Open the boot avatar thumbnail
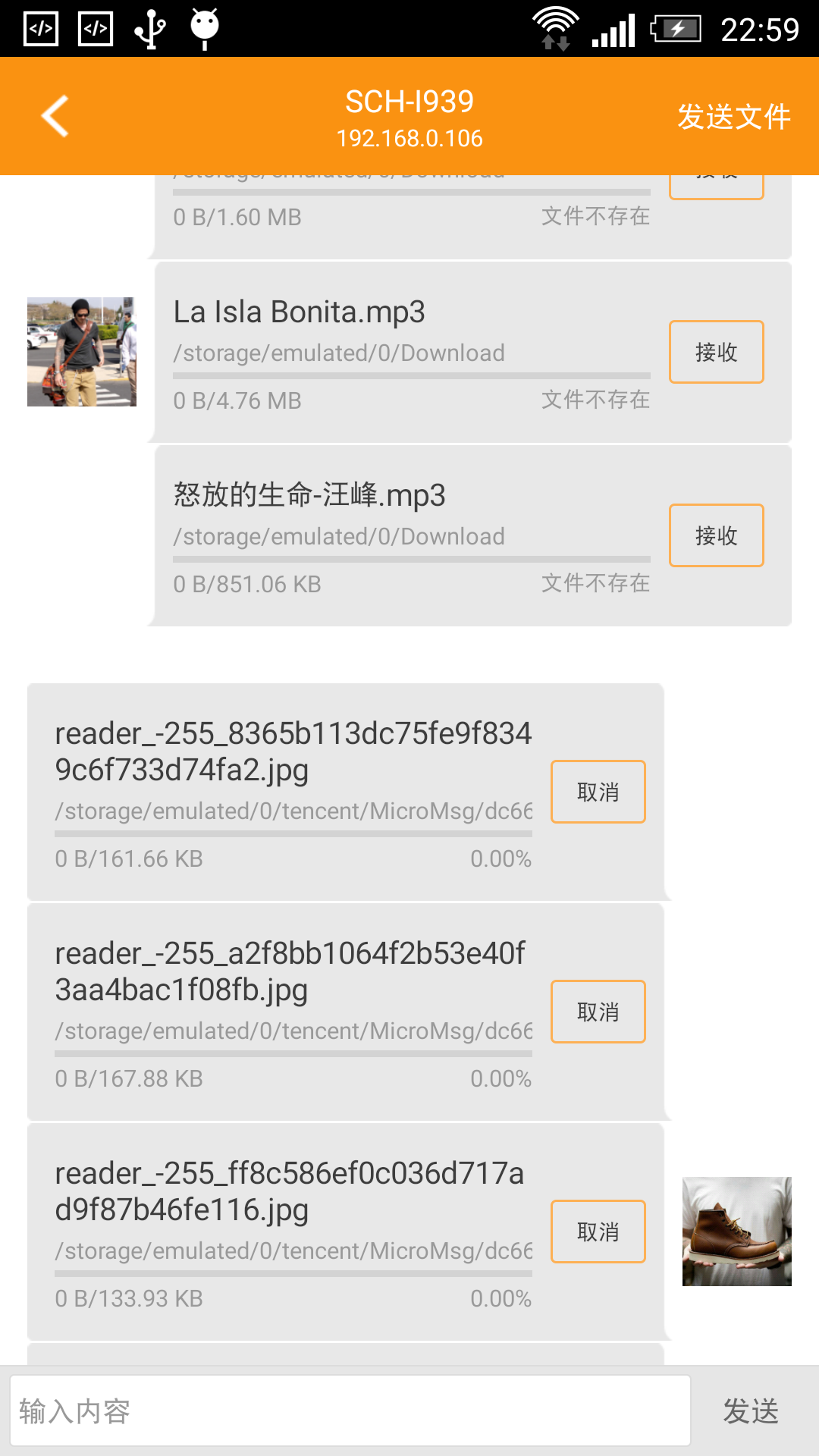Viewport: 819px width, 1456px height. coord(736,1232)
